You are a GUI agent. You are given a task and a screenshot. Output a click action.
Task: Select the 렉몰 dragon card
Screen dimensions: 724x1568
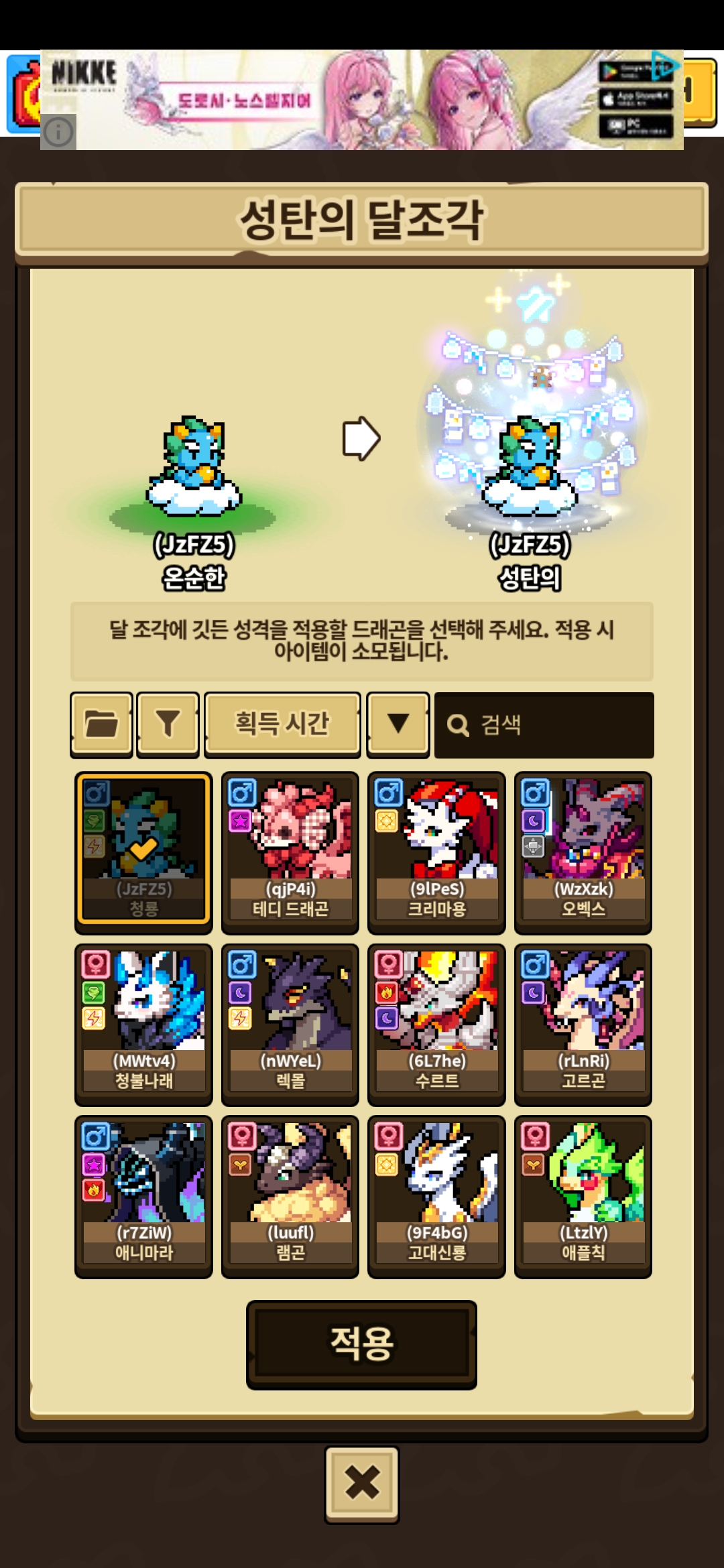290,1023
